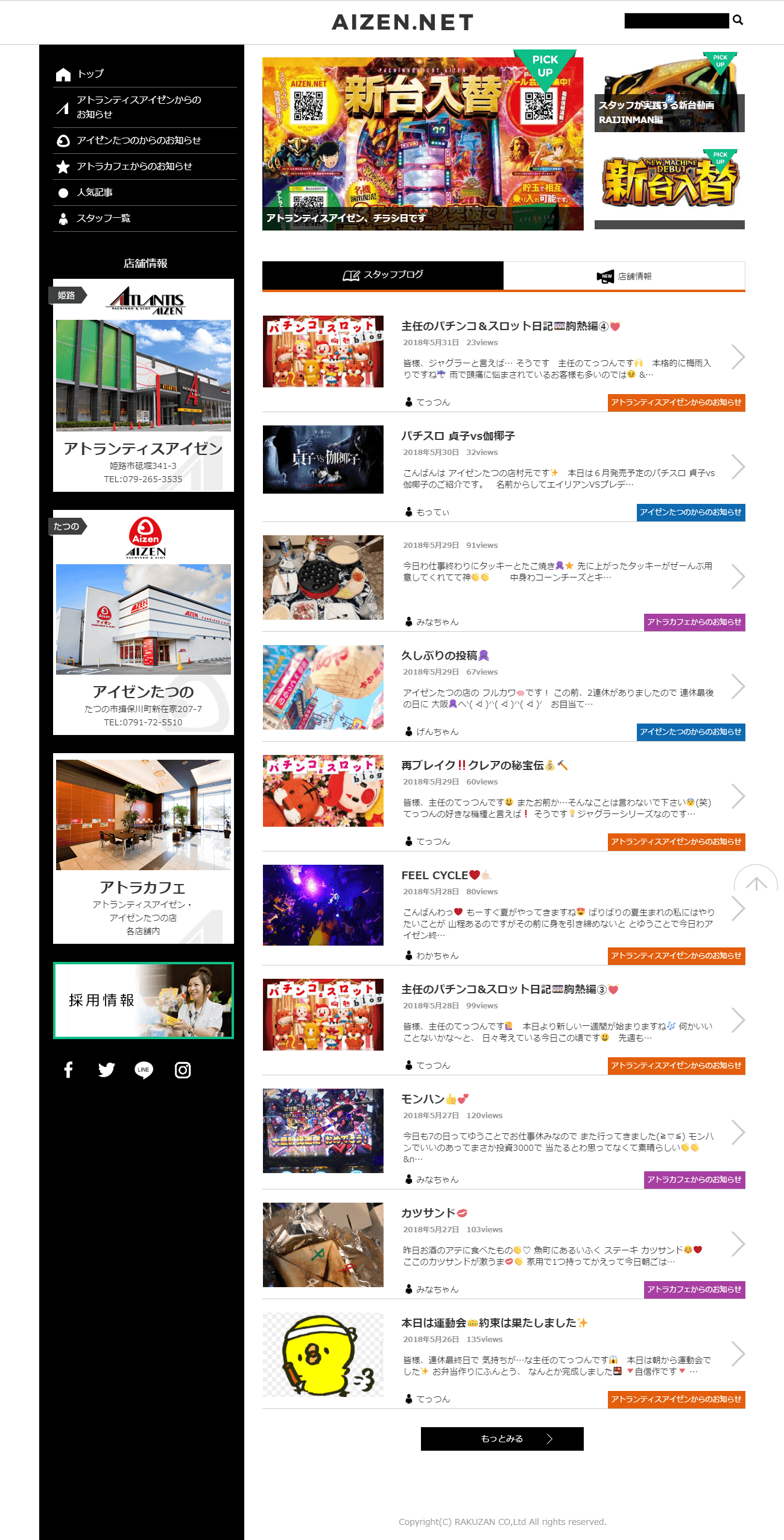Focus the search input field
Screen dimensions: 784x1540
676,21
